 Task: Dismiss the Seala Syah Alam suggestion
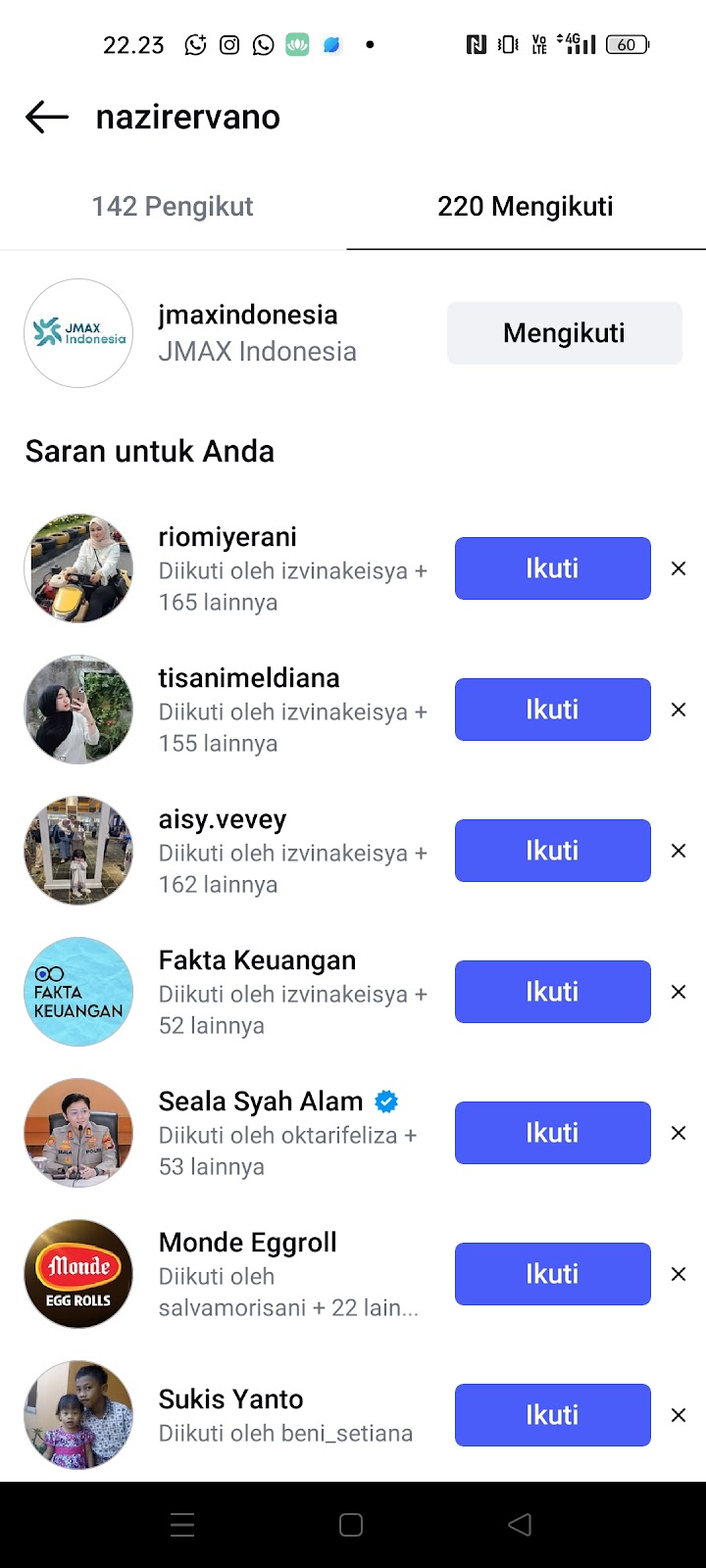click(x=678, y=1133)
